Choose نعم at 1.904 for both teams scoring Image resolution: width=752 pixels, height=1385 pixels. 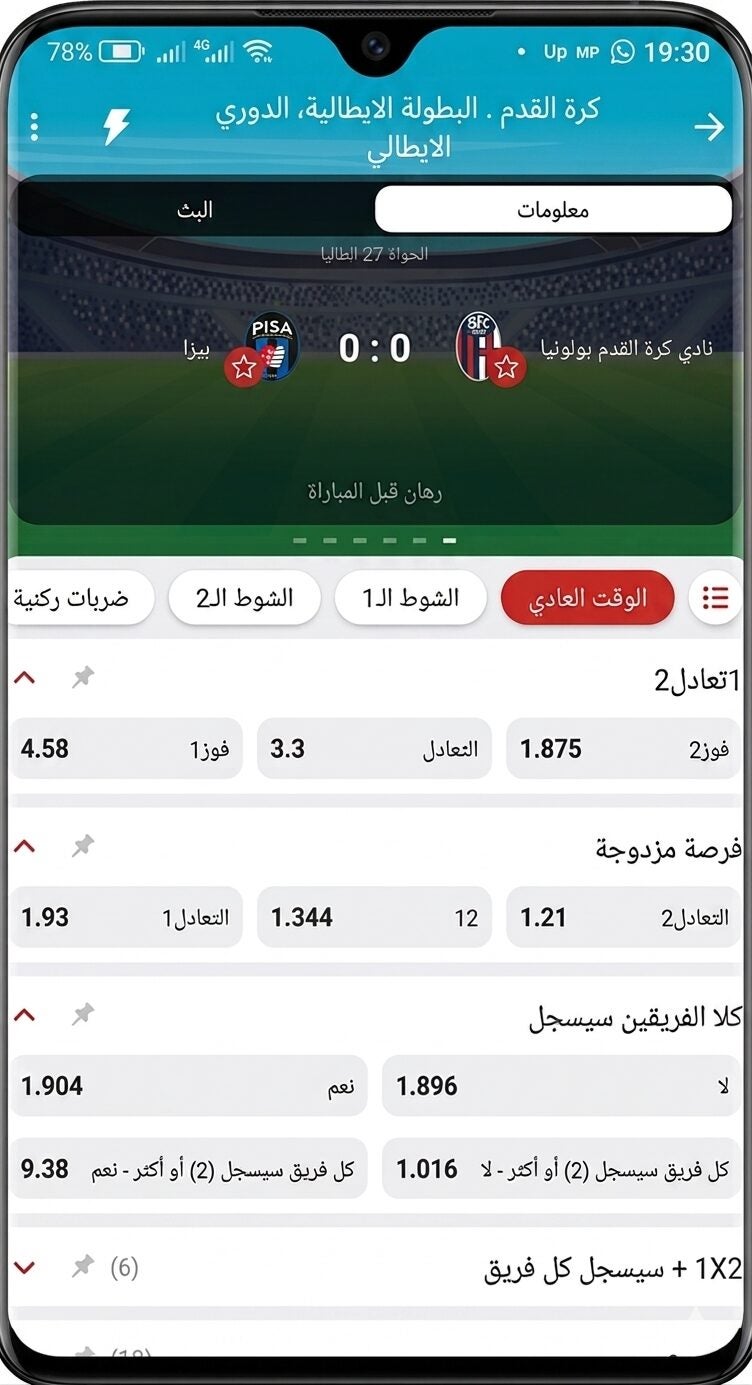point(188,1086)
